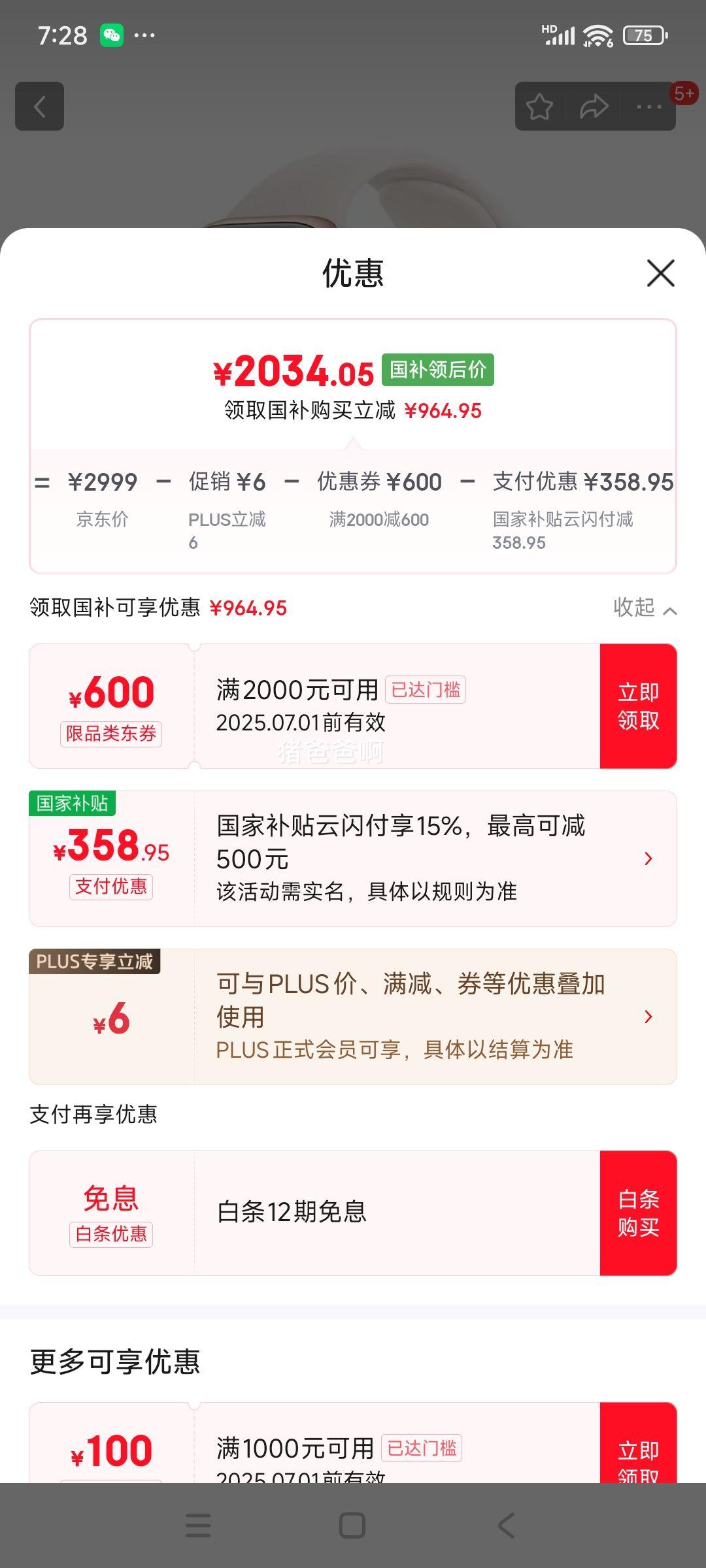The image size is (706, 1568).
Task: Tap the system home button
Action: 352,1526
